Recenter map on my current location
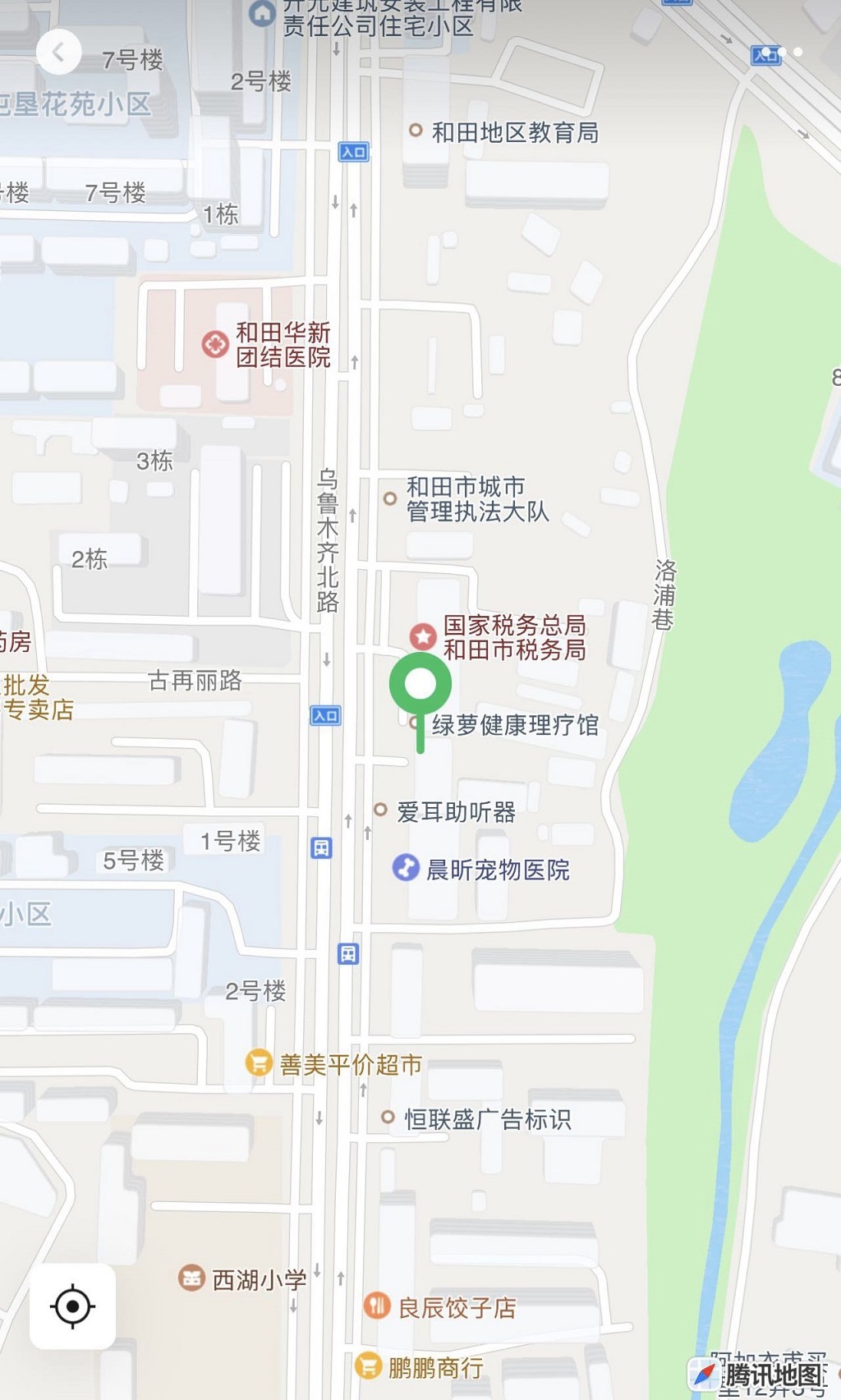 (x=72, y=1306)
